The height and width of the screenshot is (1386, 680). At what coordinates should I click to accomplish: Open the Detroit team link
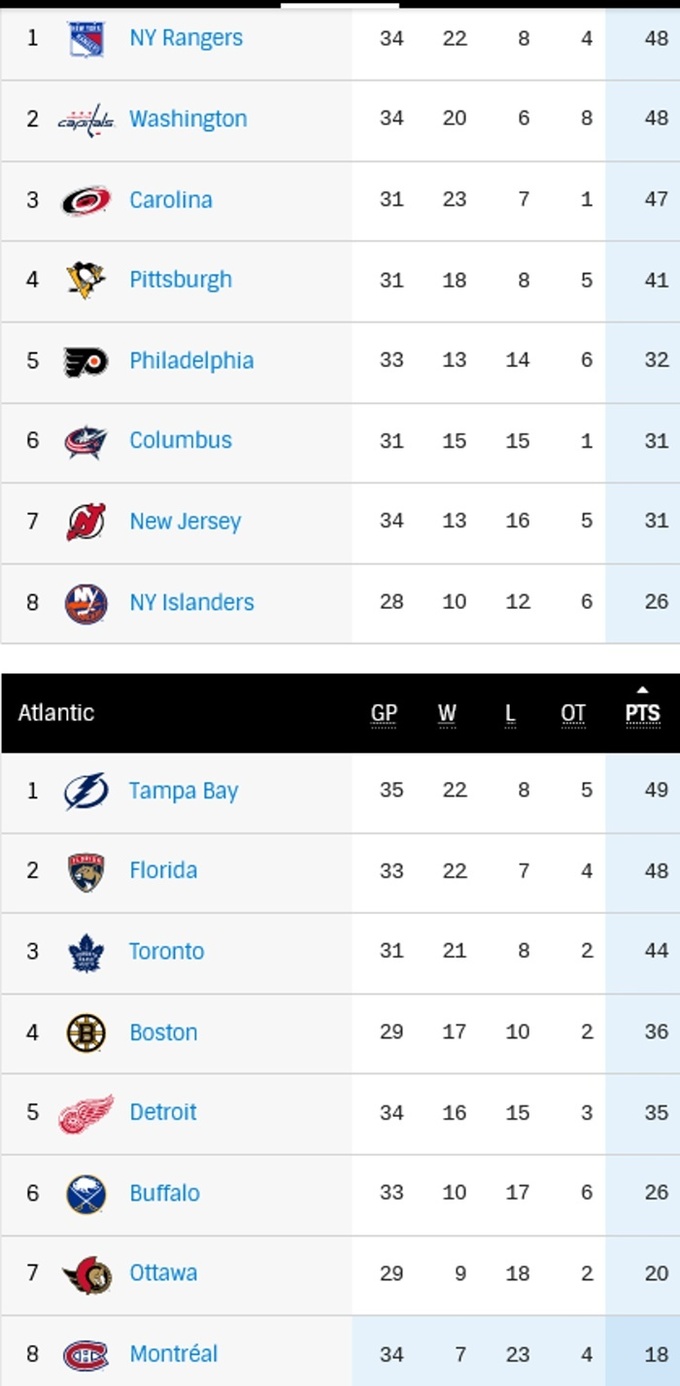pos(163,1112)
